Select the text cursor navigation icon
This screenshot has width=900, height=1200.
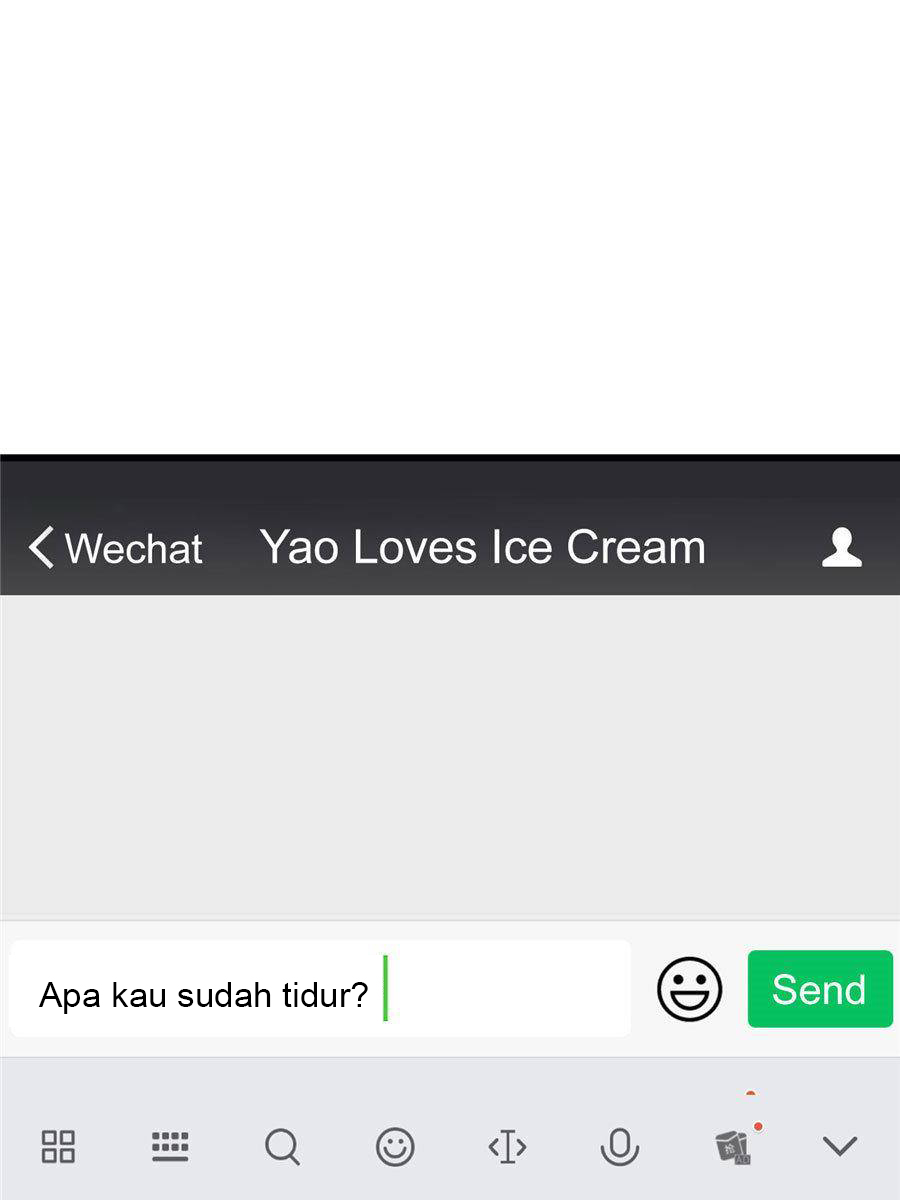pos(508,1146)
